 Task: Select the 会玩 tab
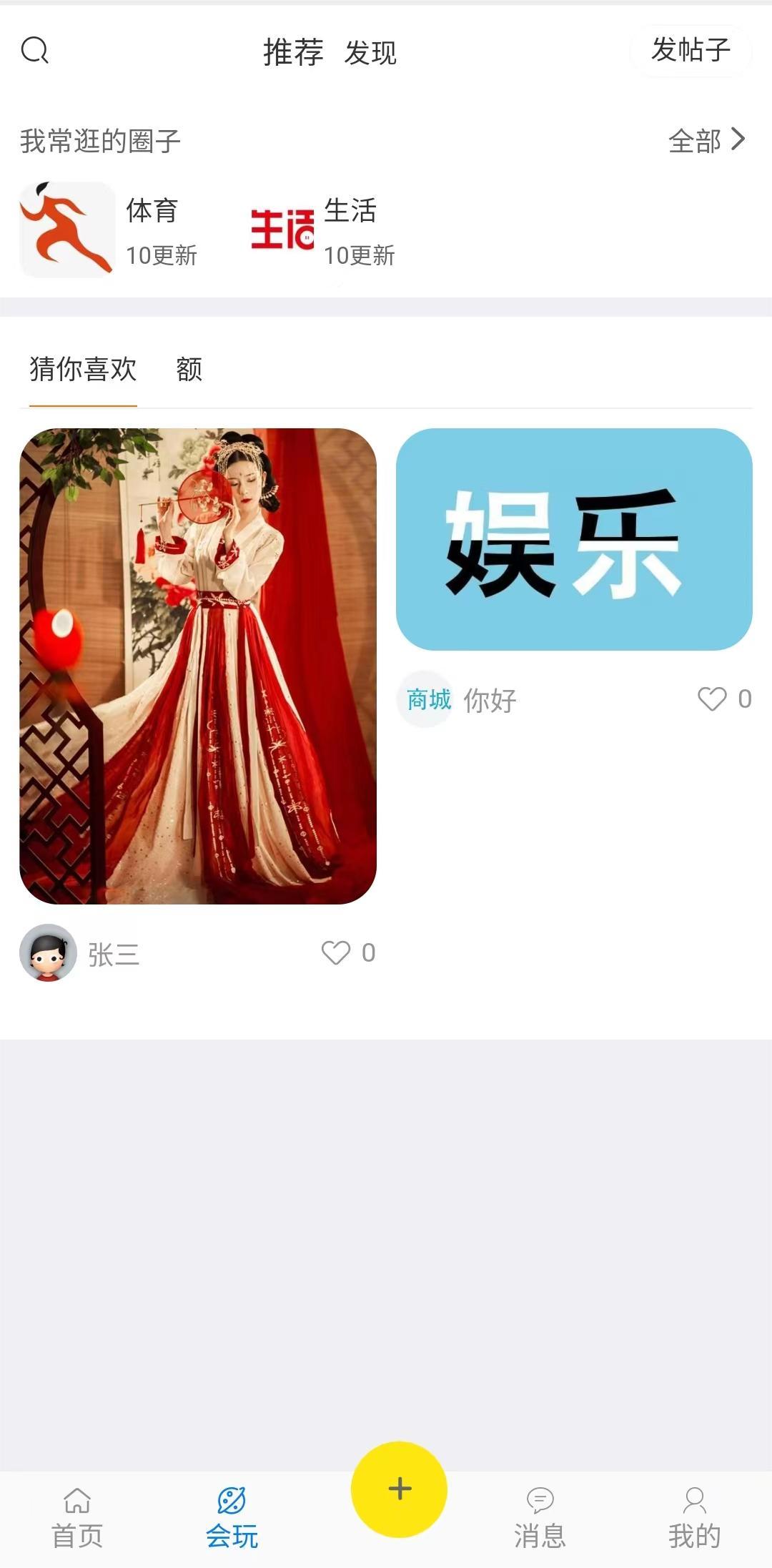232,1517
